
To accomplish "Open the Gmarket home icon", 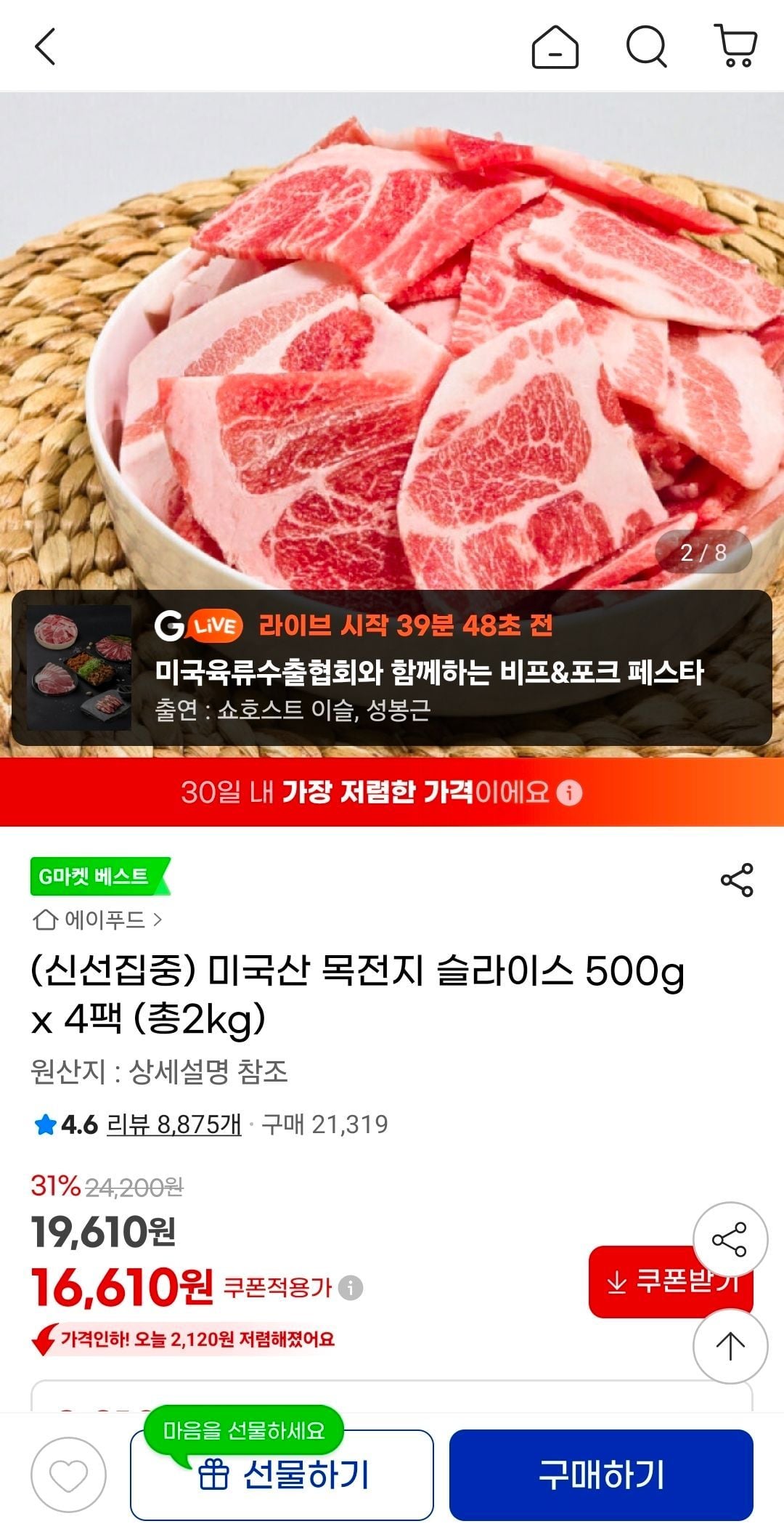I will click(555, 47).
